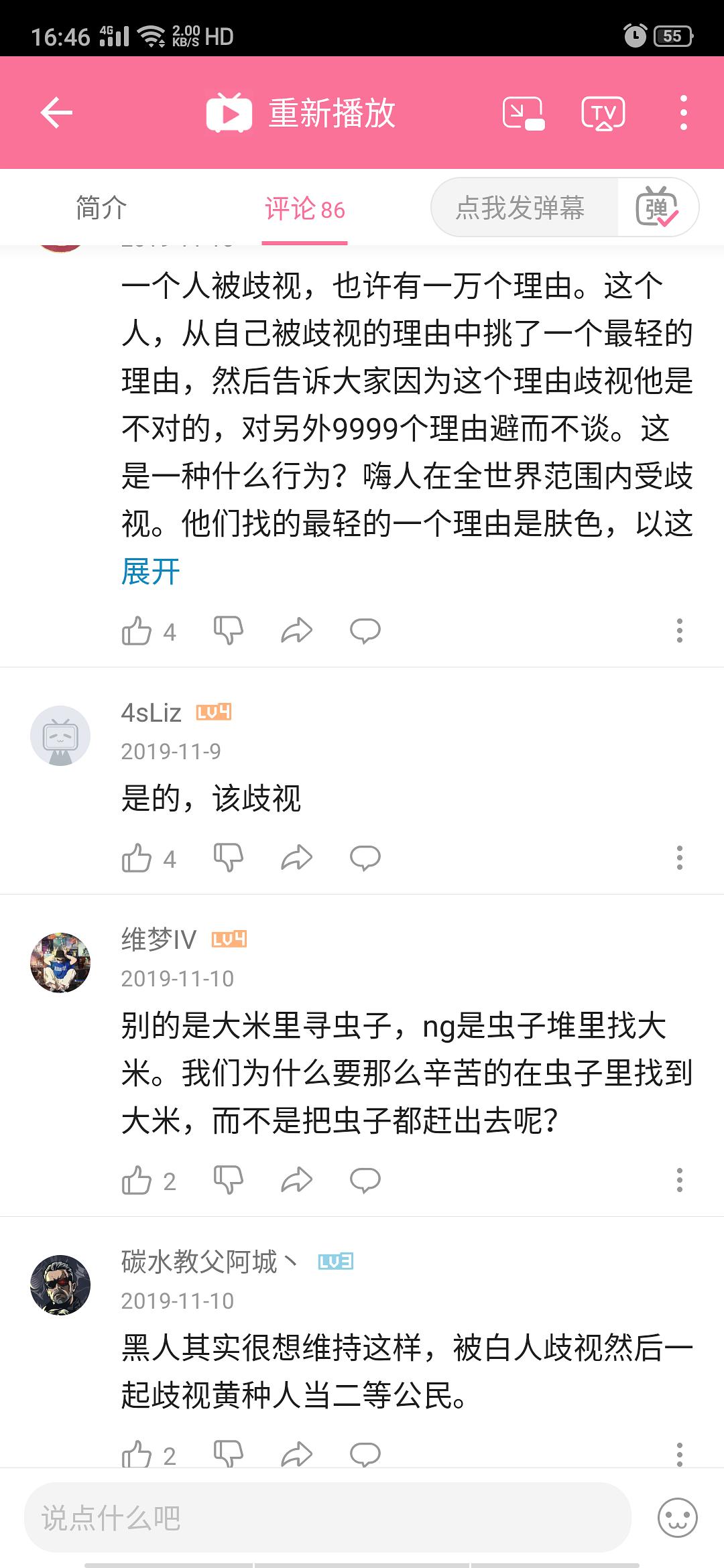Open 碳水教父阿城's profile avatar
This screenshot has width=724, height=1568.
tap(60, 1285)
